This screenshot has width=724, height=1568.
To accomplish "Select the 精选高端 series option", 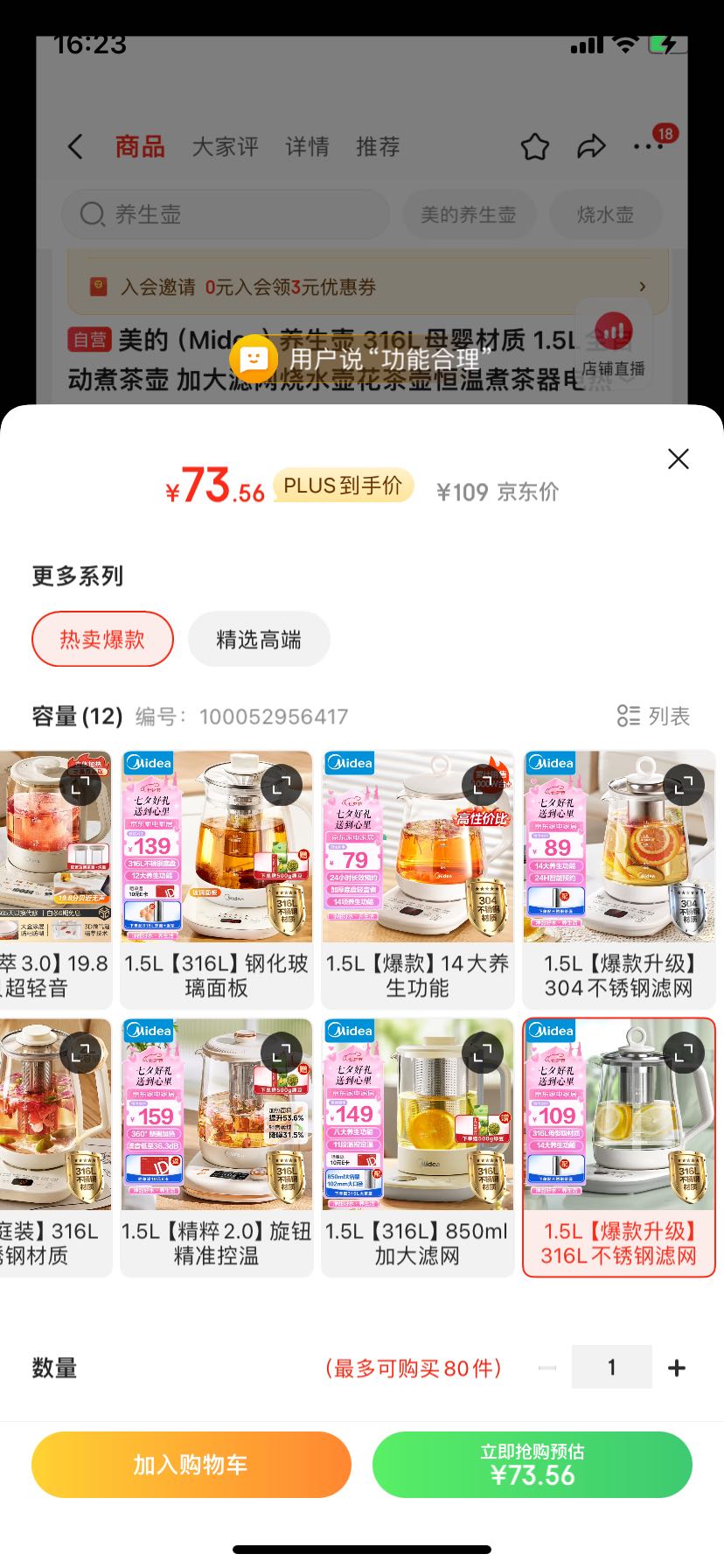I will click(x=258, y=639).
